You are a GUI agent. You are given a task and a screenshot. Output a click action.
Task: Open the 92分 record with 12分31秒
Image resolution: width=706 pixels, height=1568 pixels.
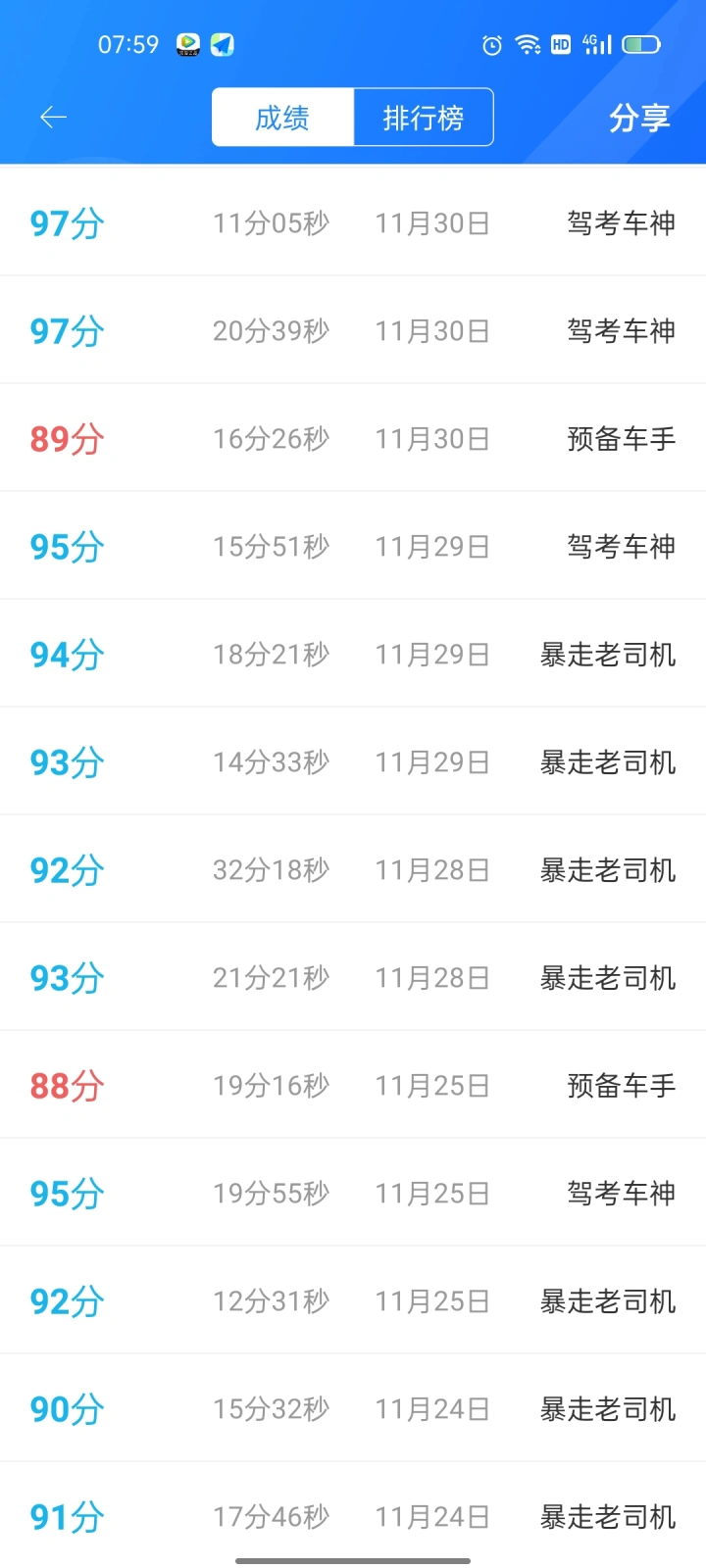[353, 1300]
